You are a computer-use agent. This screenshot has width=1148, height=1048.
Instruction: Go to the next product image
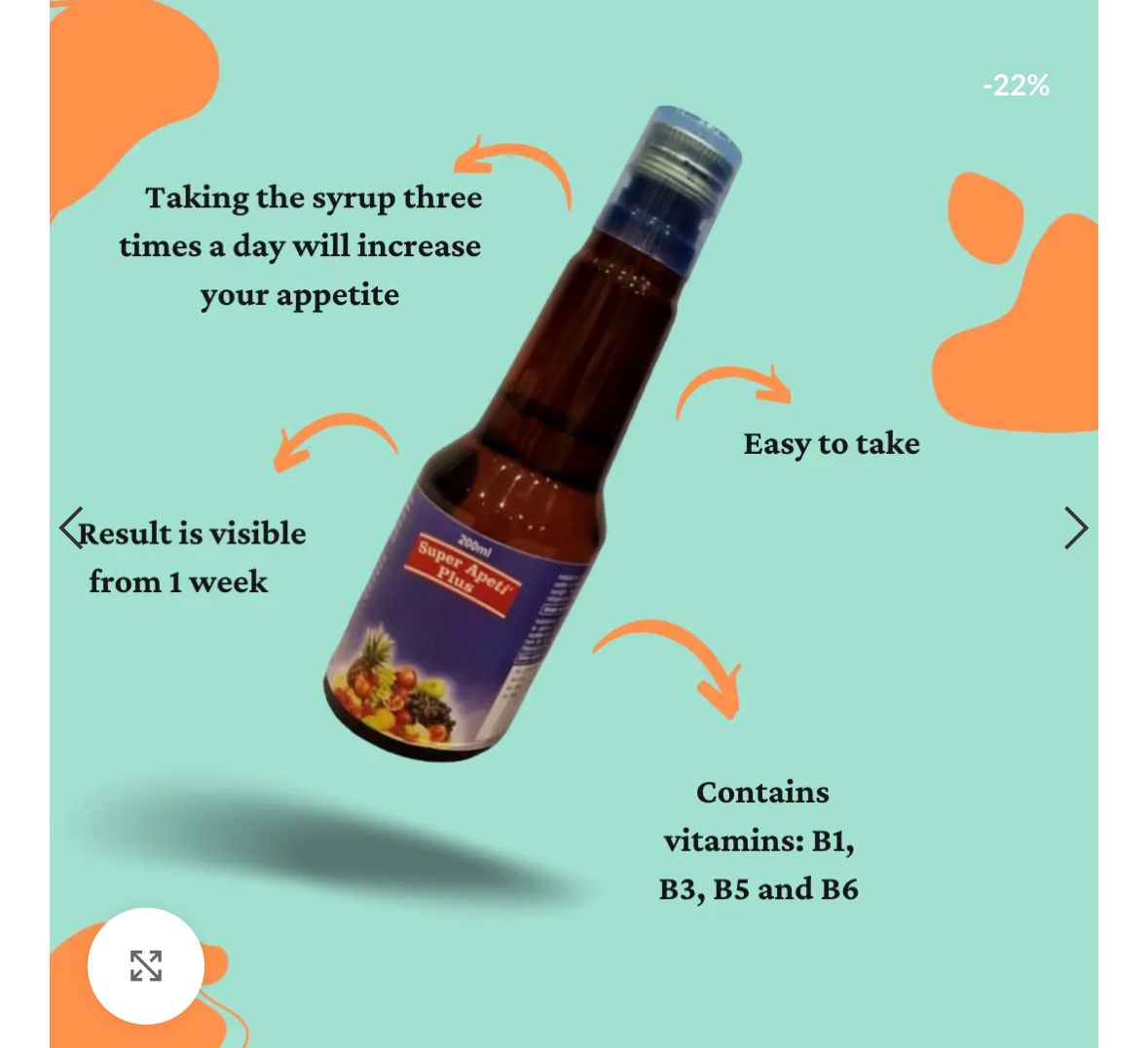tap(1075, 528)
